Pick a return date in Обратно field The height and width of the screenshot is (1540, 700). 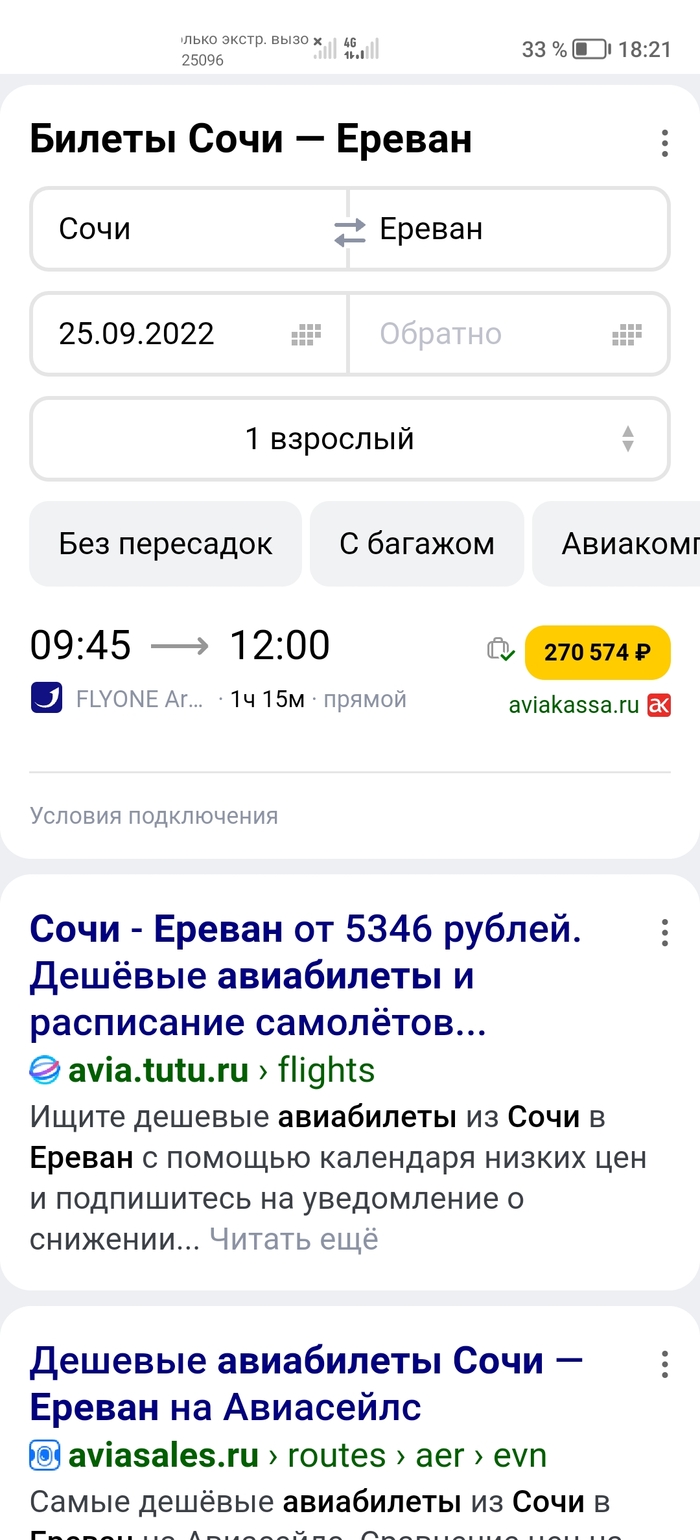[508, 334]
